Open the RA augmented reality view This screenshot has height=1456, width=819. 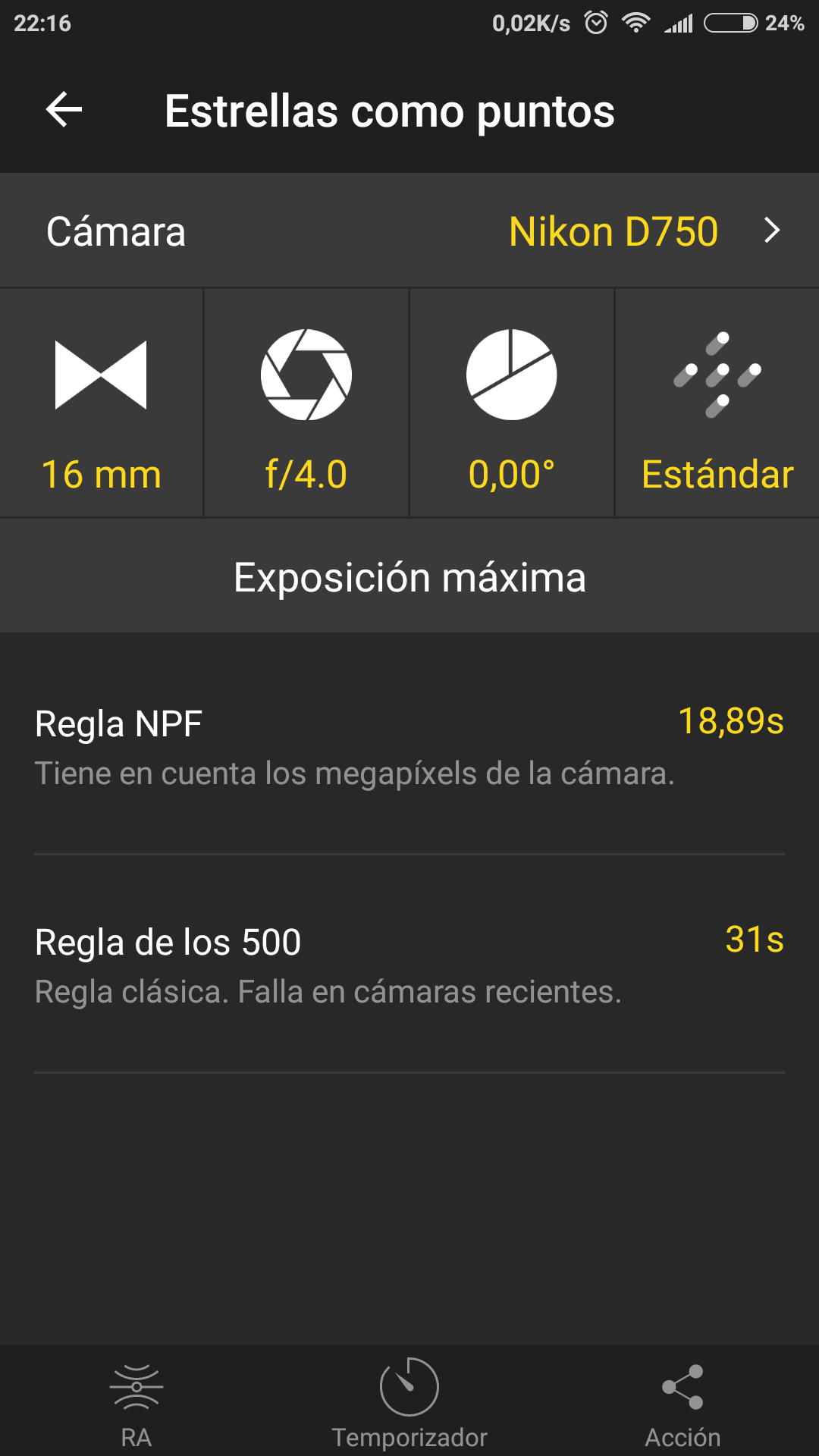pos(136,1401)
